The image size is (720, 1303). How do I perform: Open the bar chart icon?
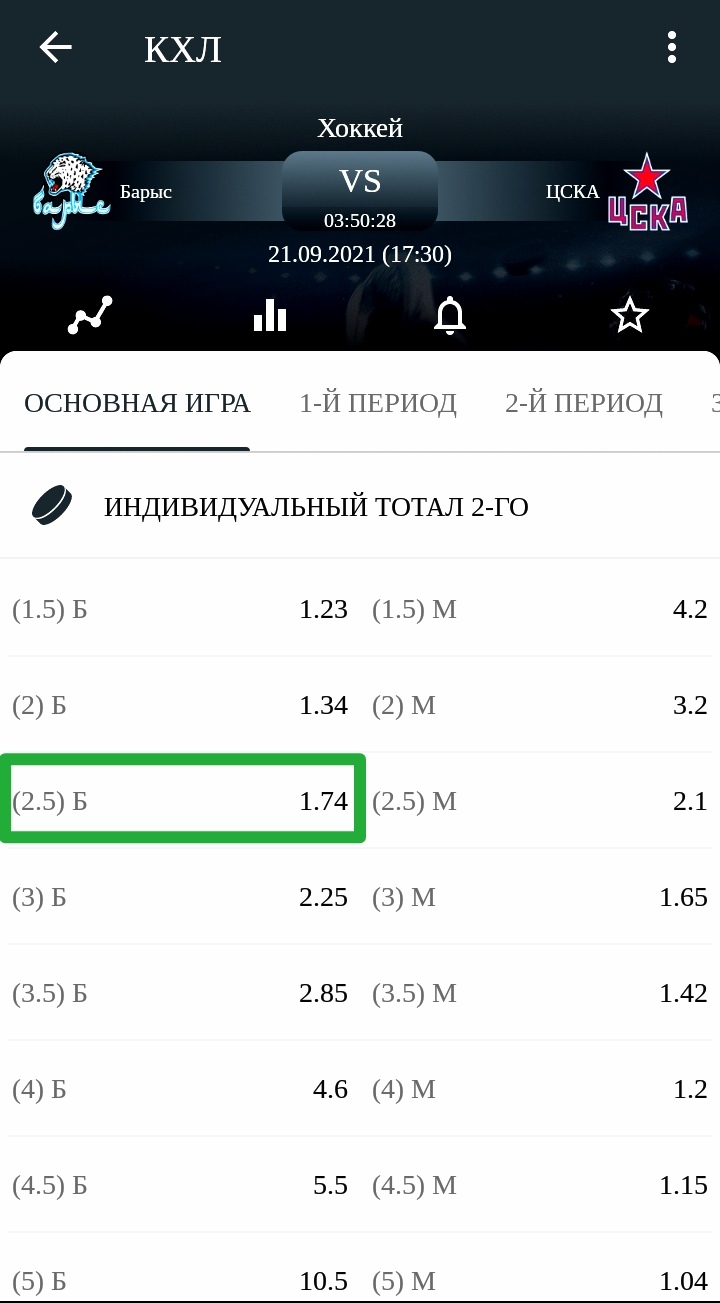pos(270,315)
